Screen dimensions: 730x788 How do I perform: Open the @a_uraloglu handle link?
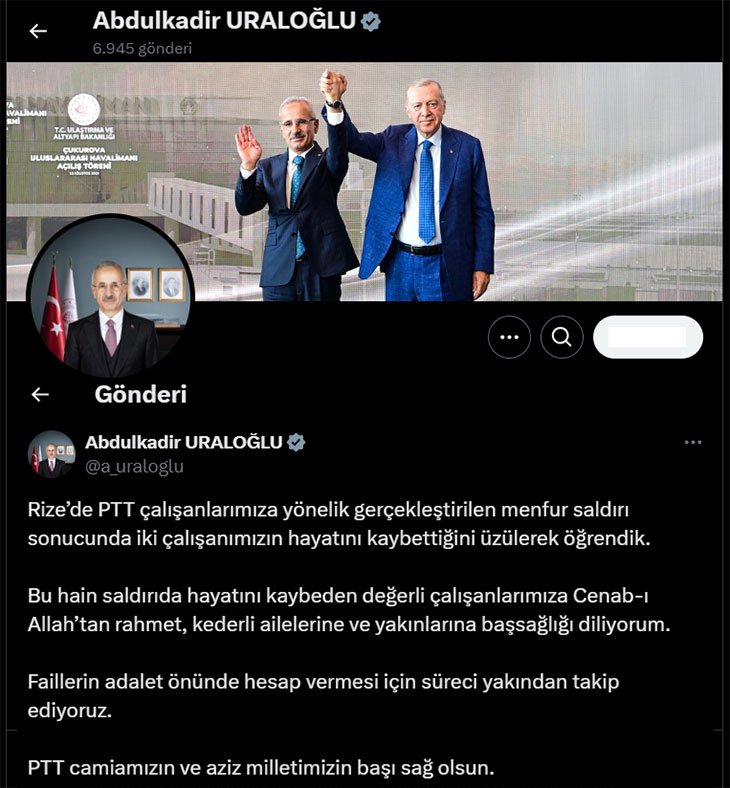click(x=135, y=466)
